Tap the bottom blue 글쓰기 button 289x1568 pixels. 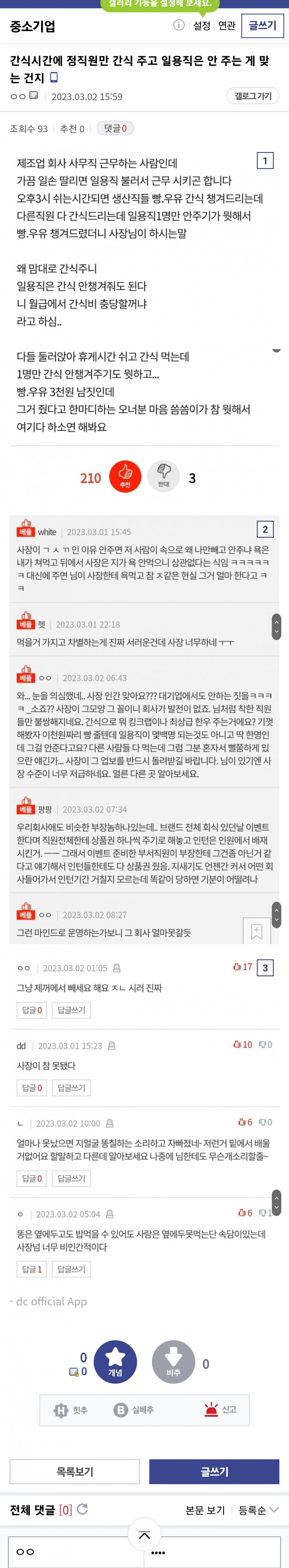click(214, 1472)
